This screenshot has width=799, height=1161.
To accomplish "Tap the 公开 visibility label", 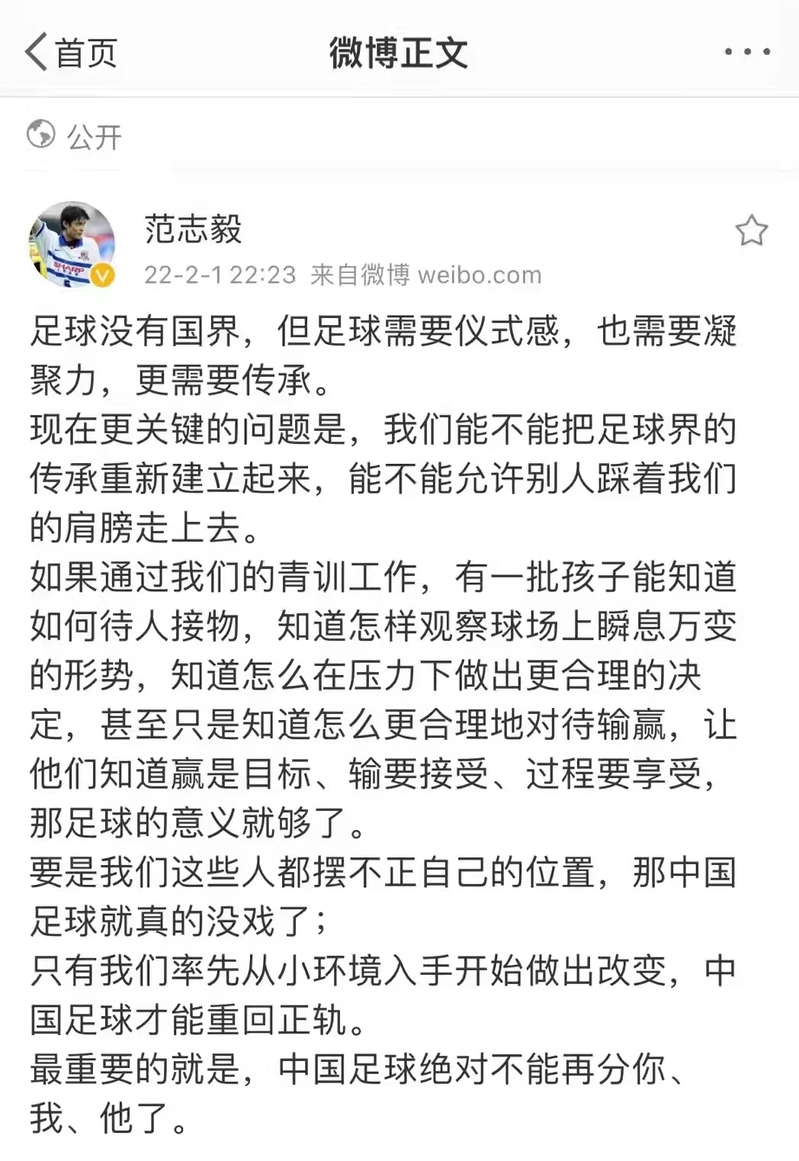I will tap(94, 136).
